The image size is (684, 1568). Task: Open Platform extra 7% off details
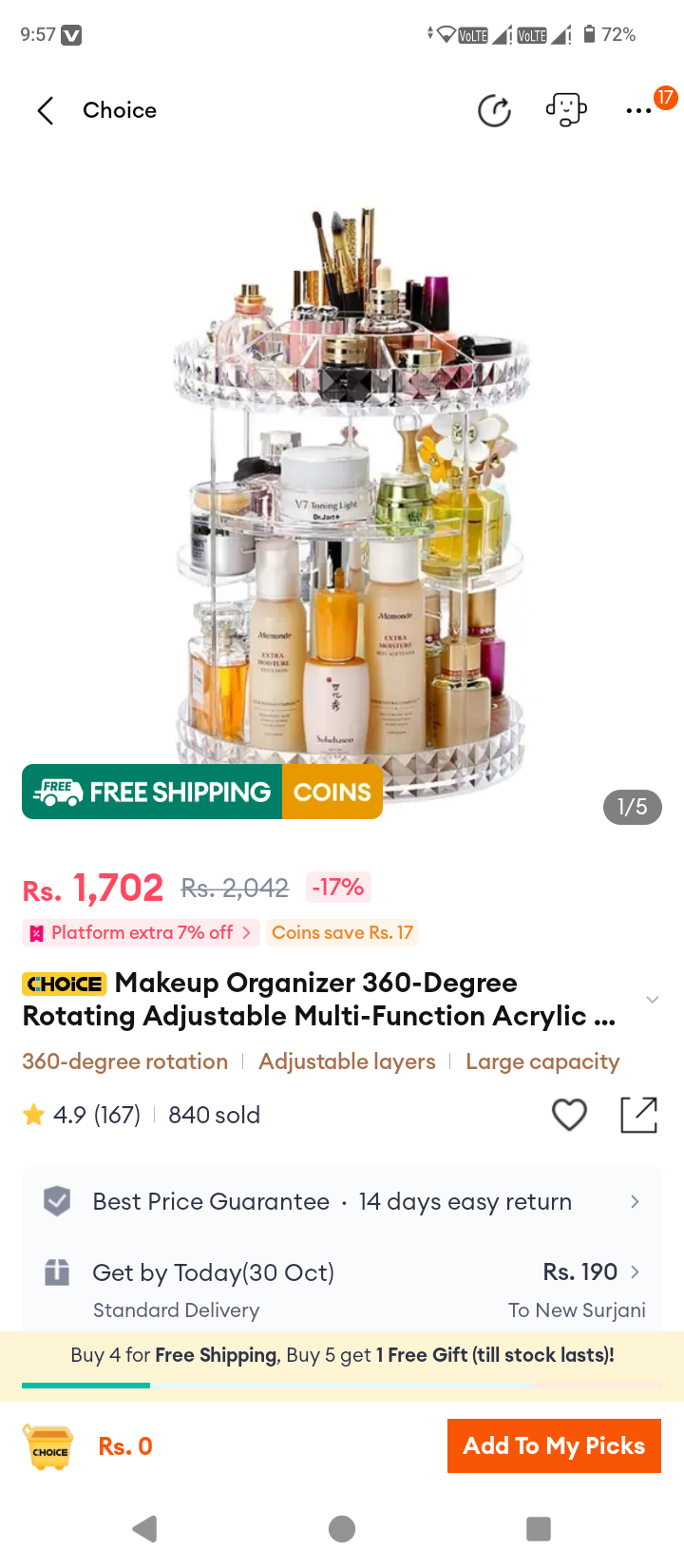(x=141, y=932)
